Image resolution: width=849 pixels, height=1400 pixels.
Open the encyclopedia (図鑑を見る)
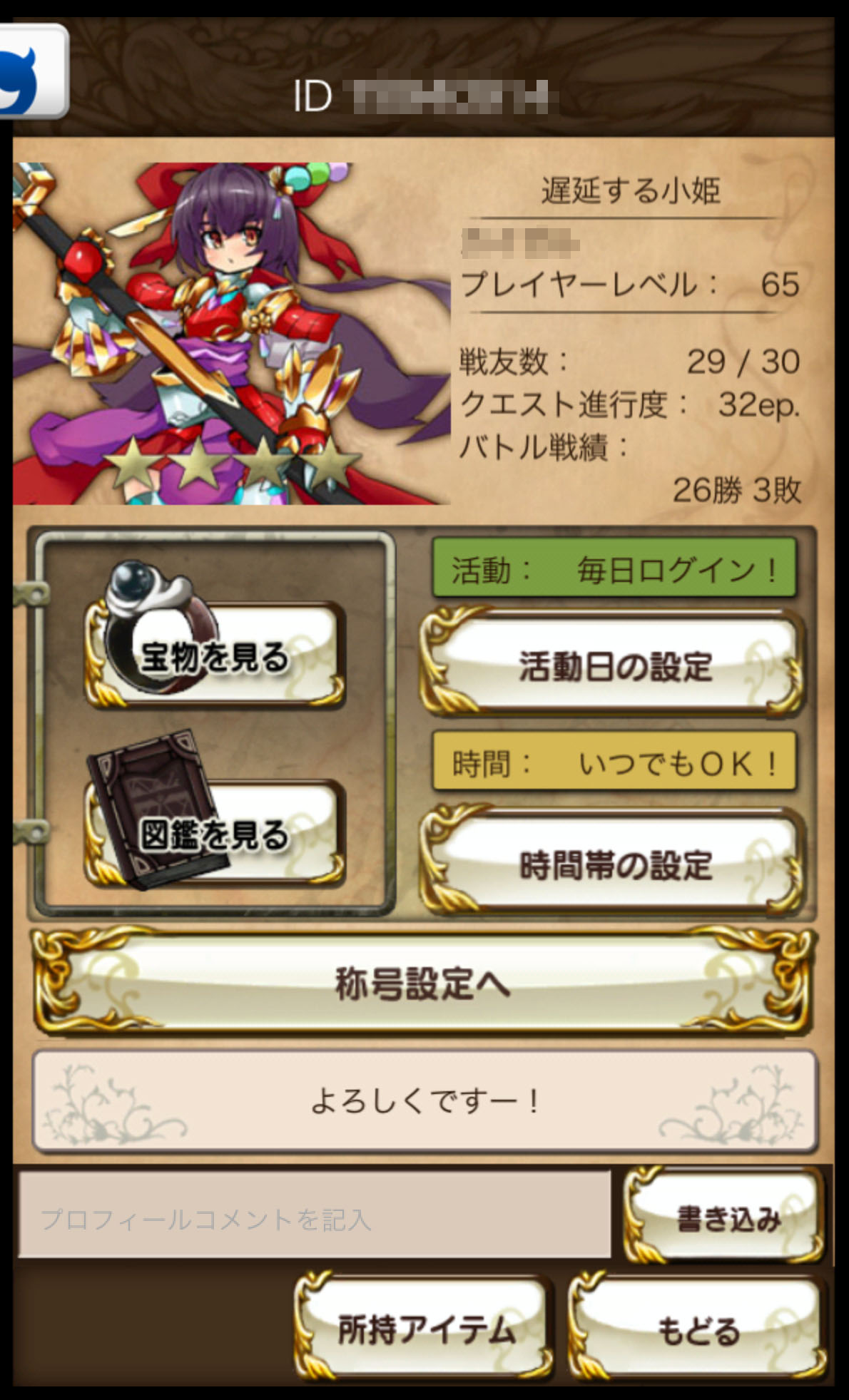(214, 834)
